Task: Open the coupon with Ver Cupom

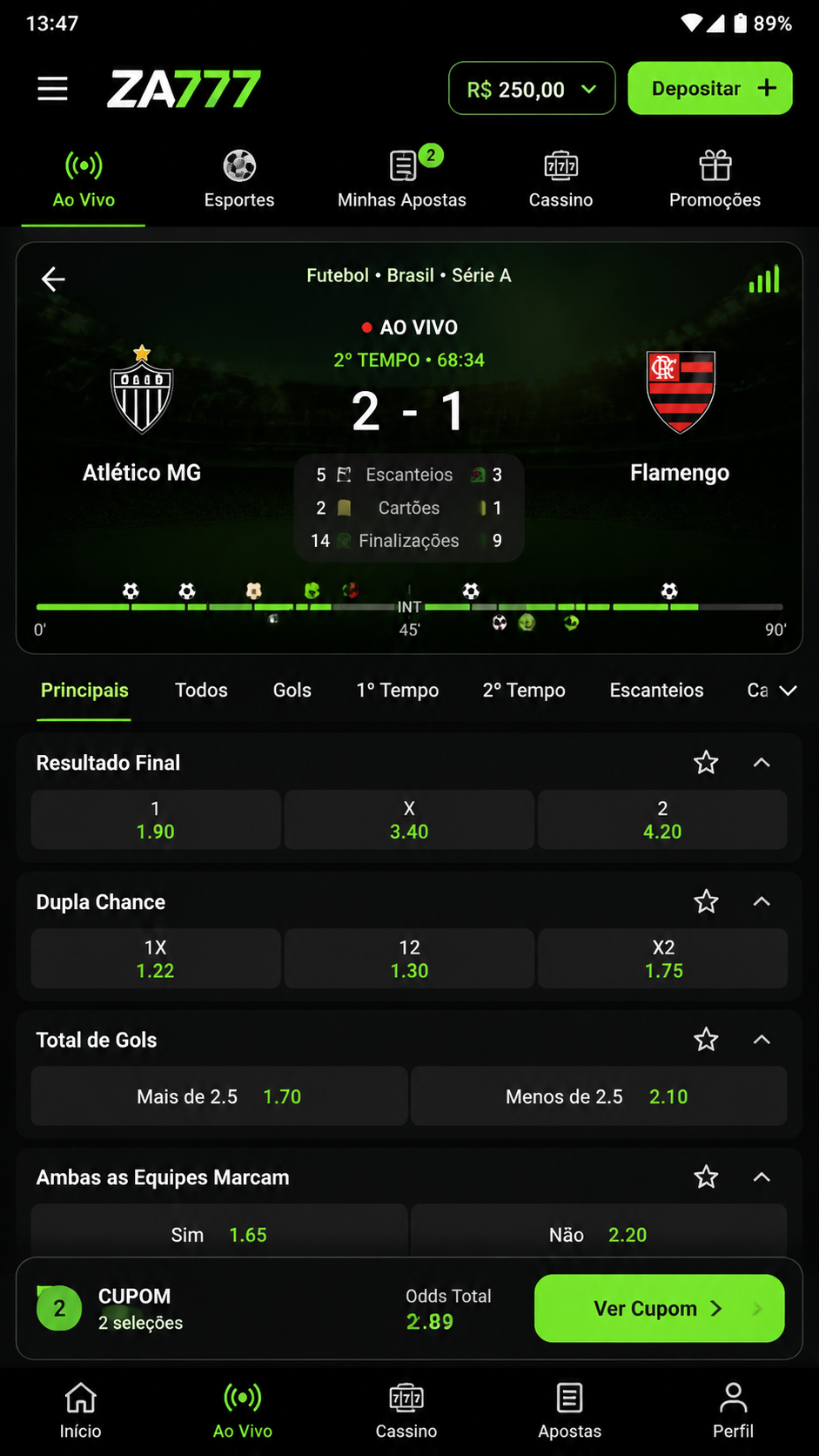Action: click(x=659, y=1308)
